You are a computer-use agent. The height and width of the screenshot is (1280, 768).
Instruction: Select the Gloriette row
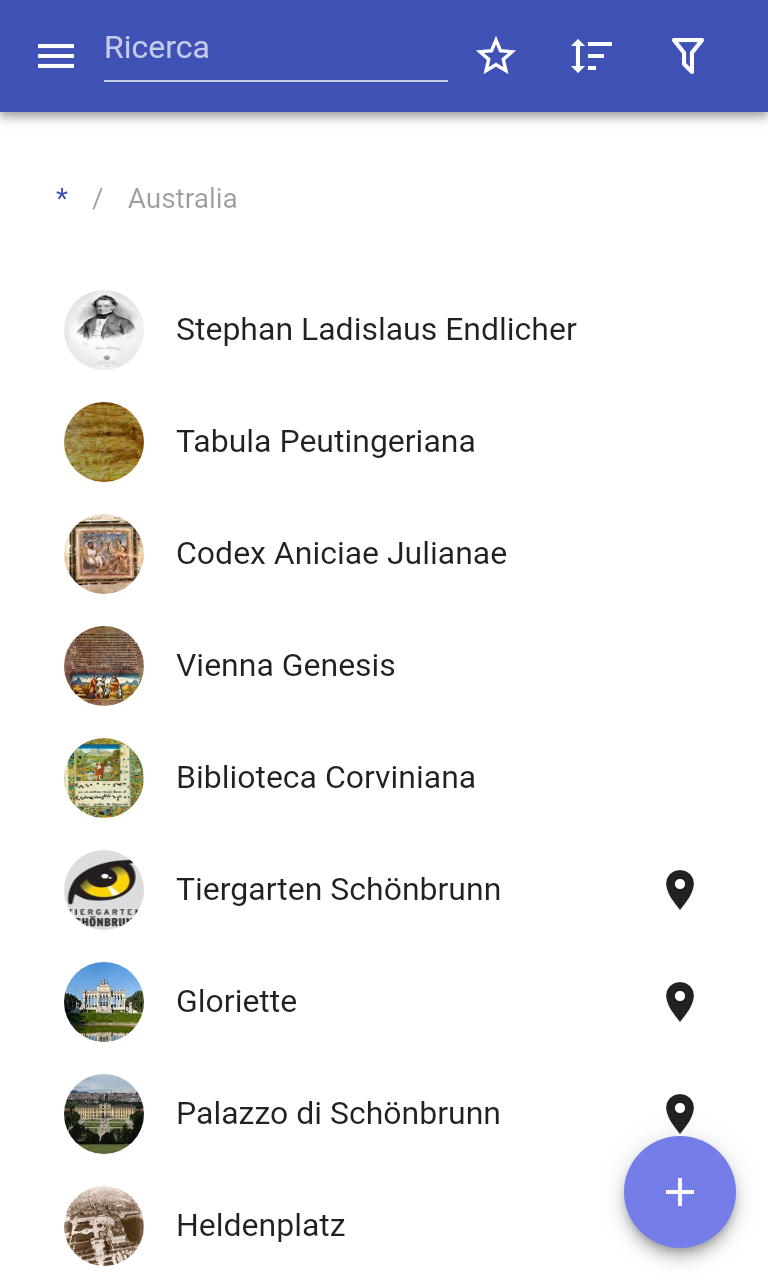pos(236,1002)
